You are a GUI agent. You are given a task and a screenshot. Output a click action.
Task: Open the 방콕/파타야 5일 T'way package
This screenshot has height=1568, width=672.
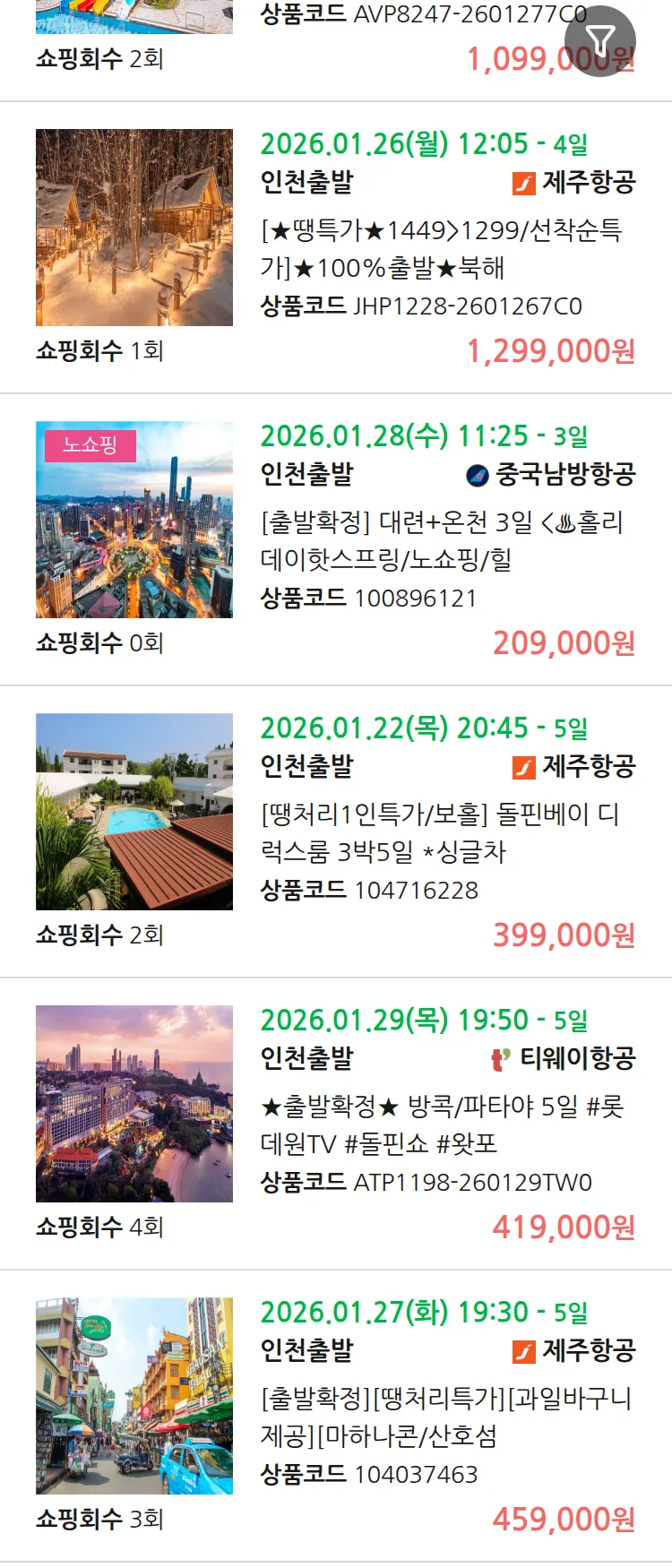441,1124
